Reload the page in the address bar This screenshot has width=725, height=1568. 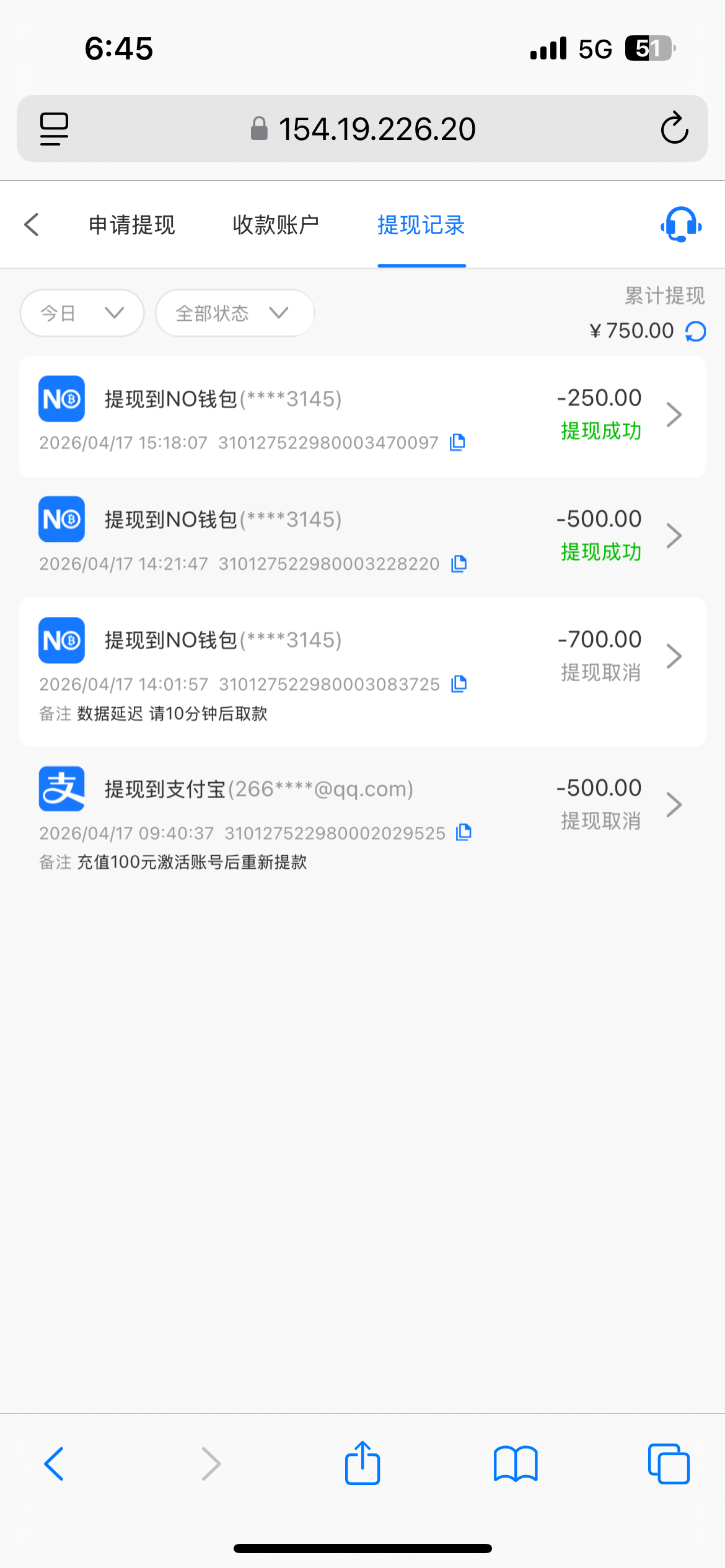click(x=674, y=129)
